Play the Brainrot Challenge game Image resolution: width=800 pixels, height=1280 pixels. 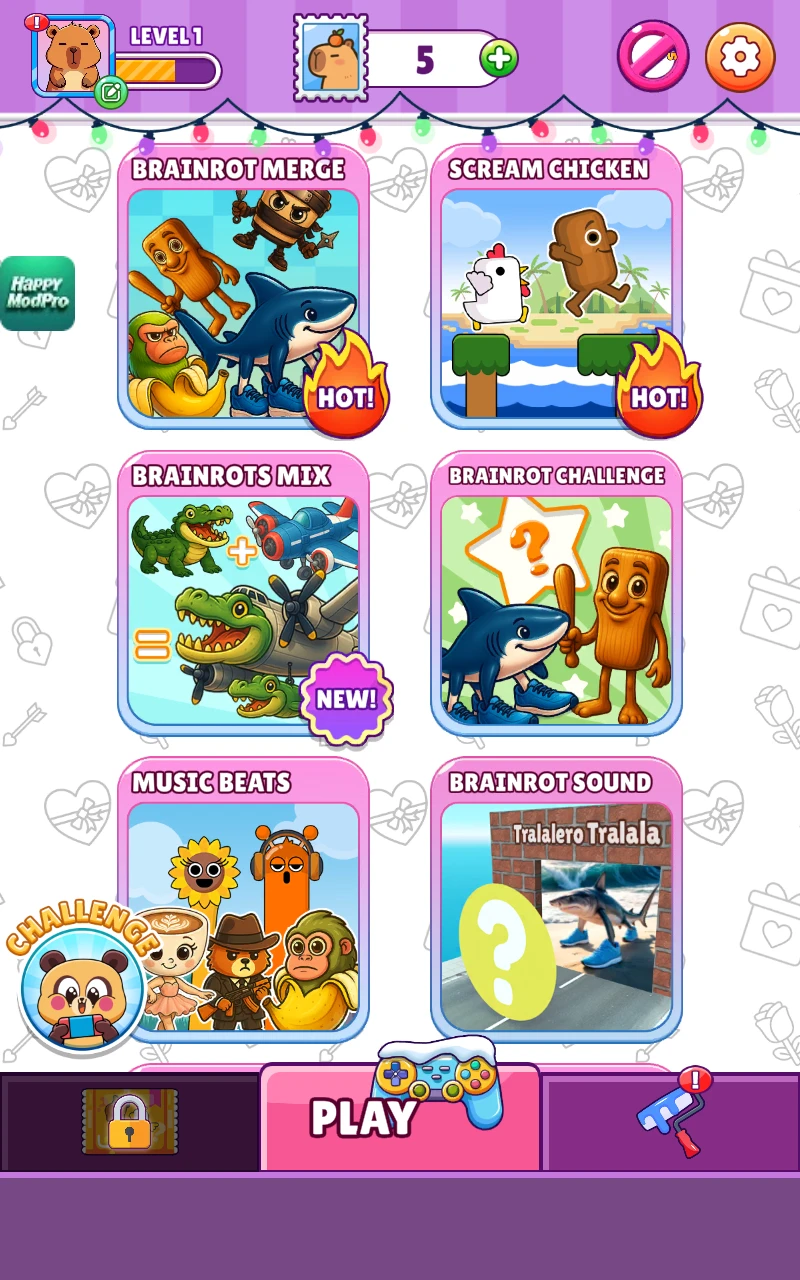[556, 605]
